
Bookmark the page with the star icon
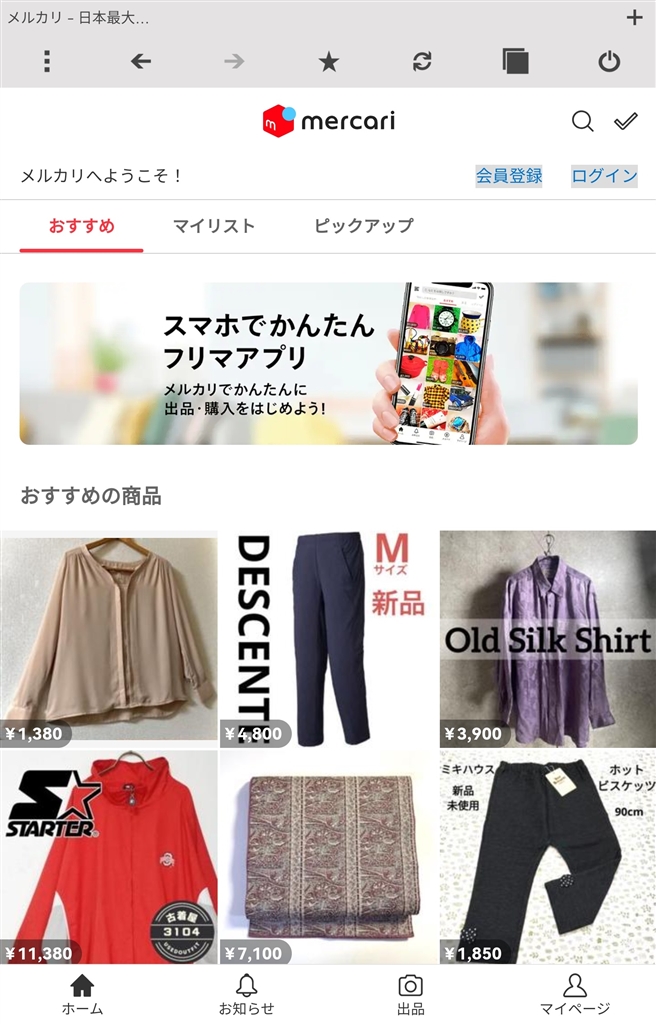click(328, 62)
